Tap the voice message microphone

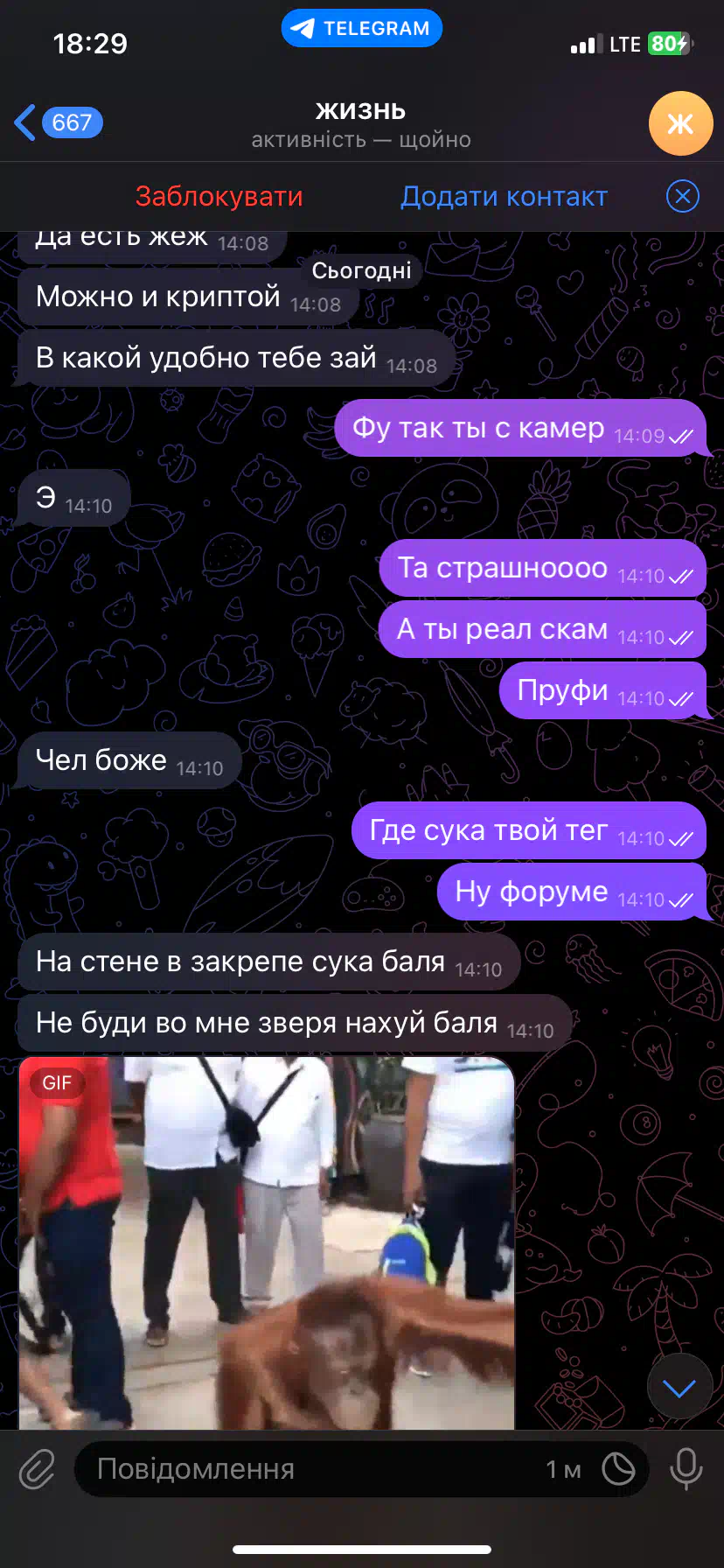(x=686, y=1469)
